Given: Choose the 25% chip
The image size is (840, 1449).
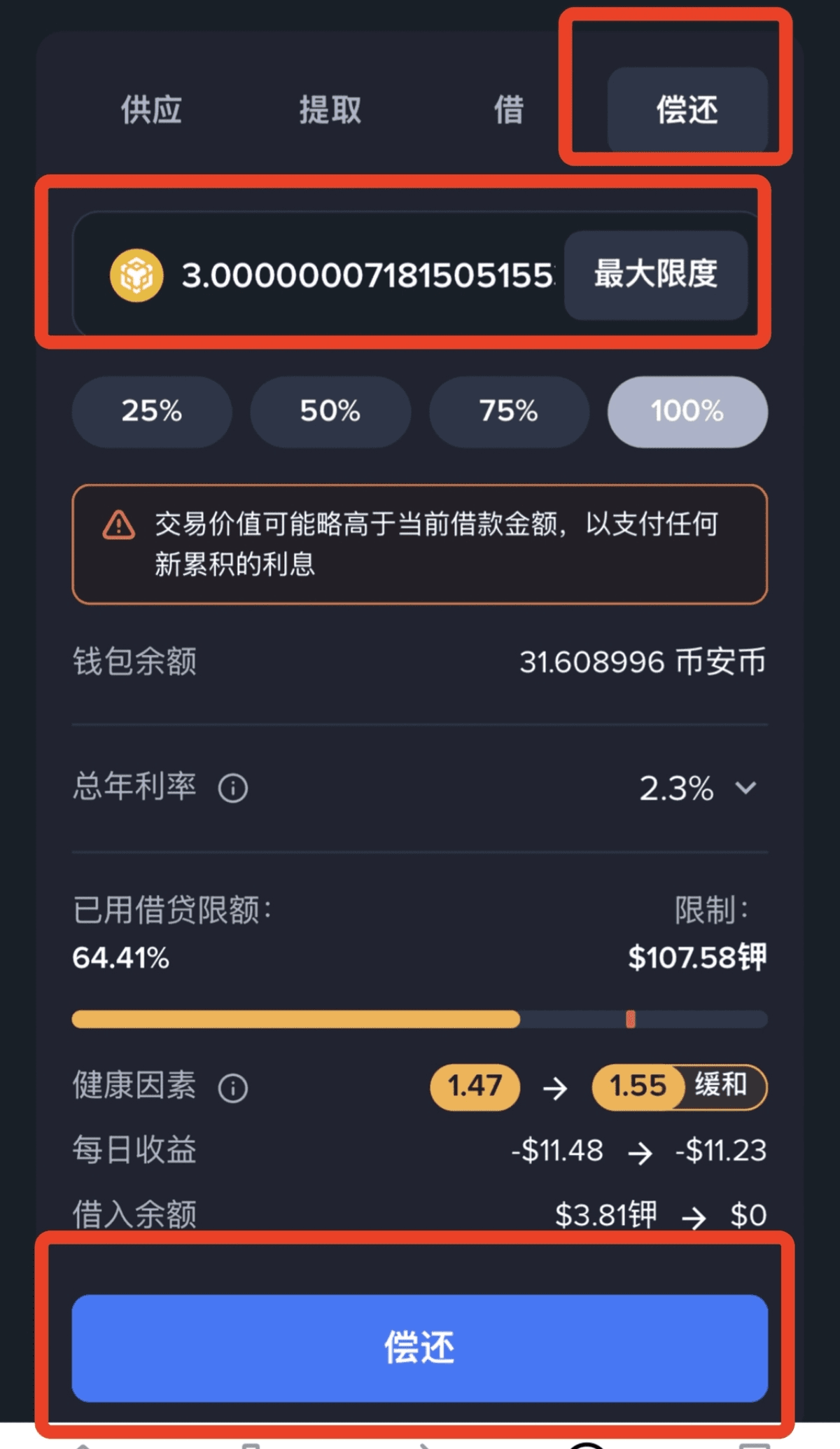Looking at the screenshot, I should pyautogui.click(x=152, y=411).
